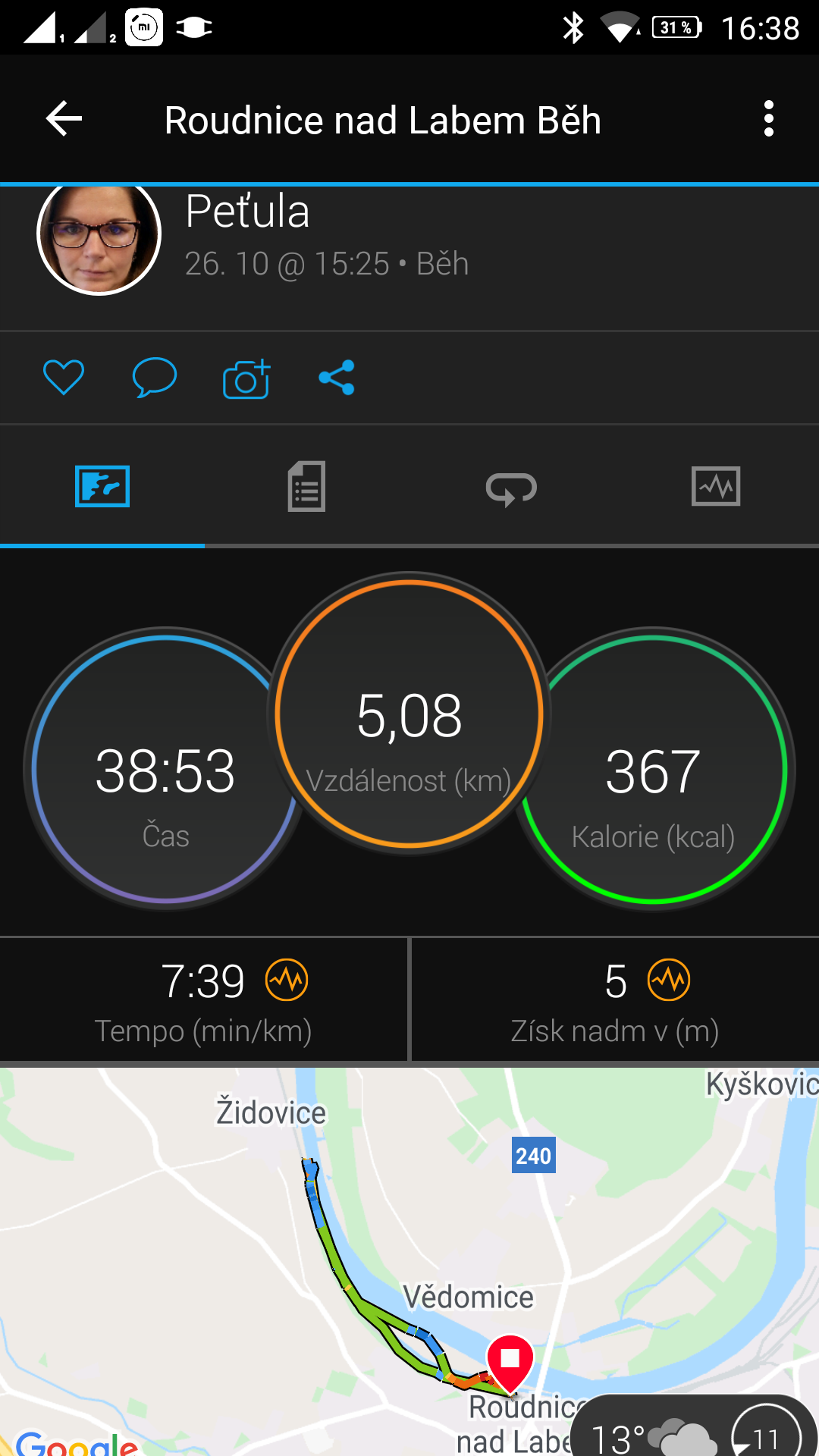This screenshot has width=819, height=1456.
Task: Open the three-dot overflow menu
Action: coord(769,119)
